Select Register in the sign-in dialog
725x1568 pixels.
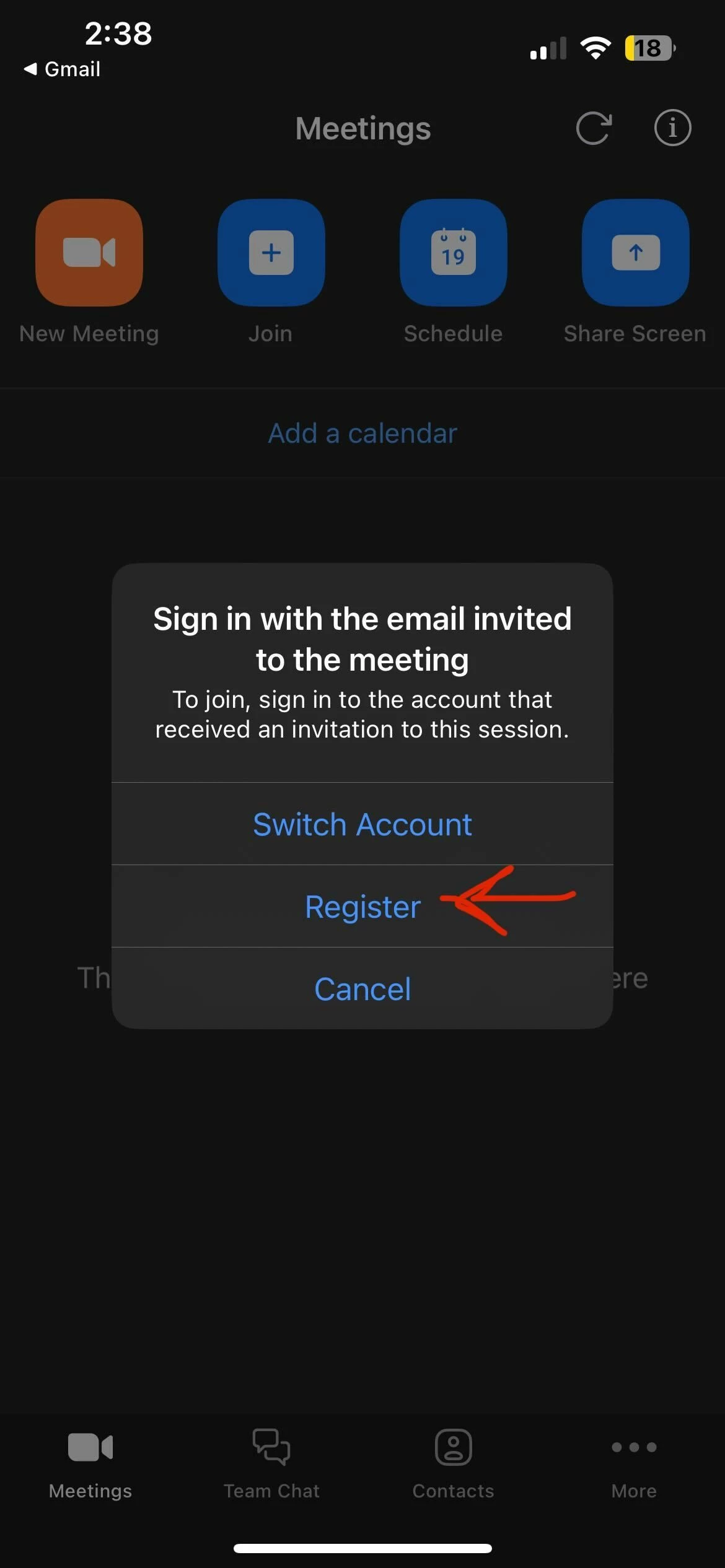362,907
